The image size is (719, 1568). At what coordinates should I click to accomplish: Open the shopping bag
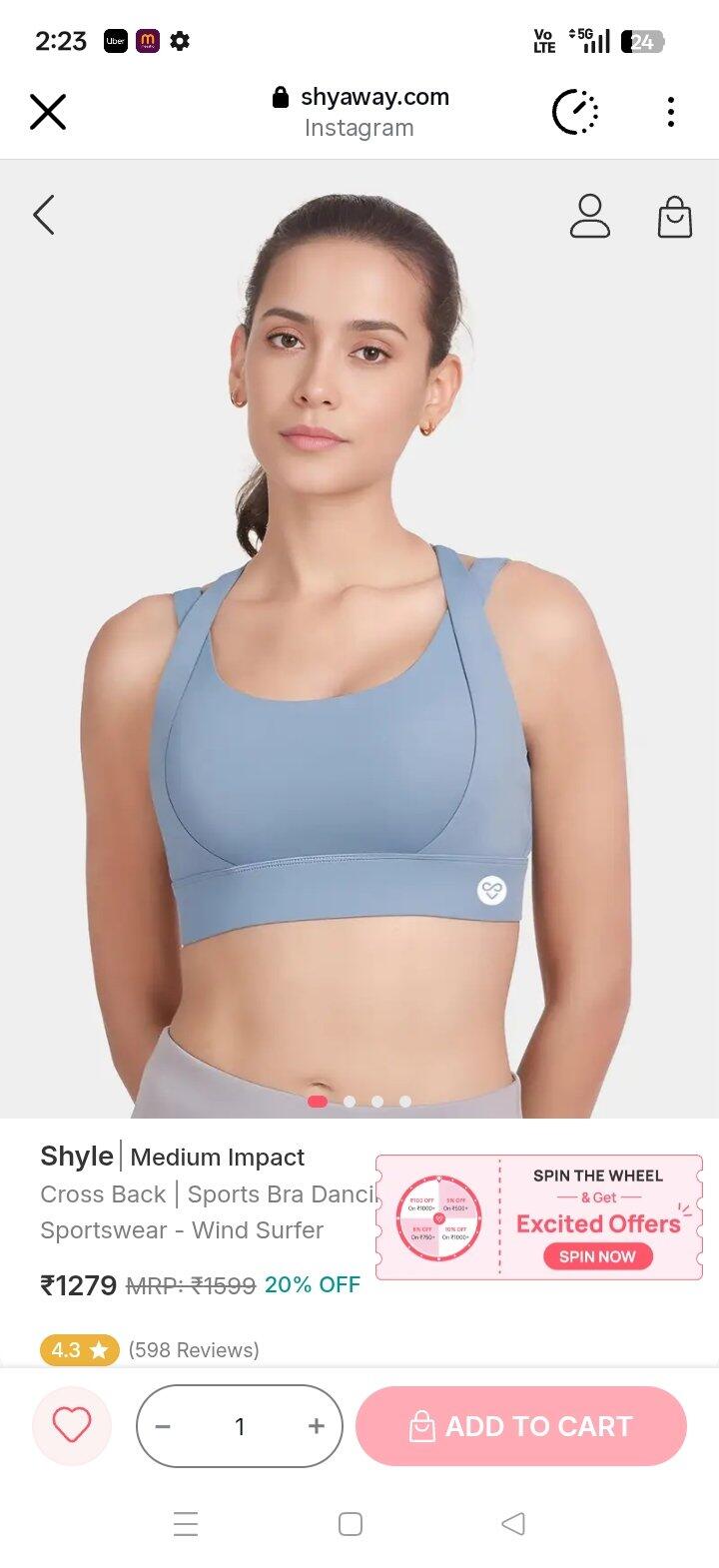click(x=675, y=216)
